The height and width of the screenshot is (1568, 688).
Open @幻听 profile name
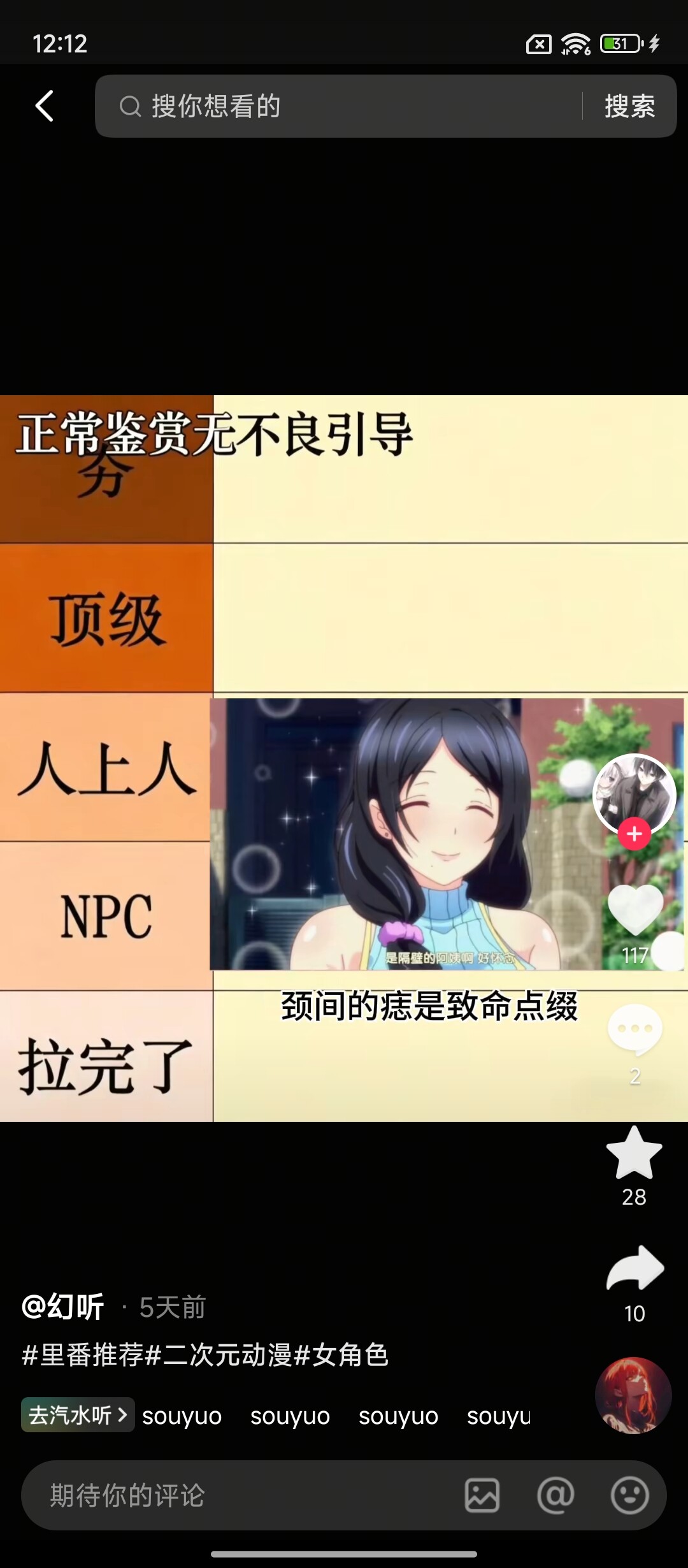coord(62,1307)
